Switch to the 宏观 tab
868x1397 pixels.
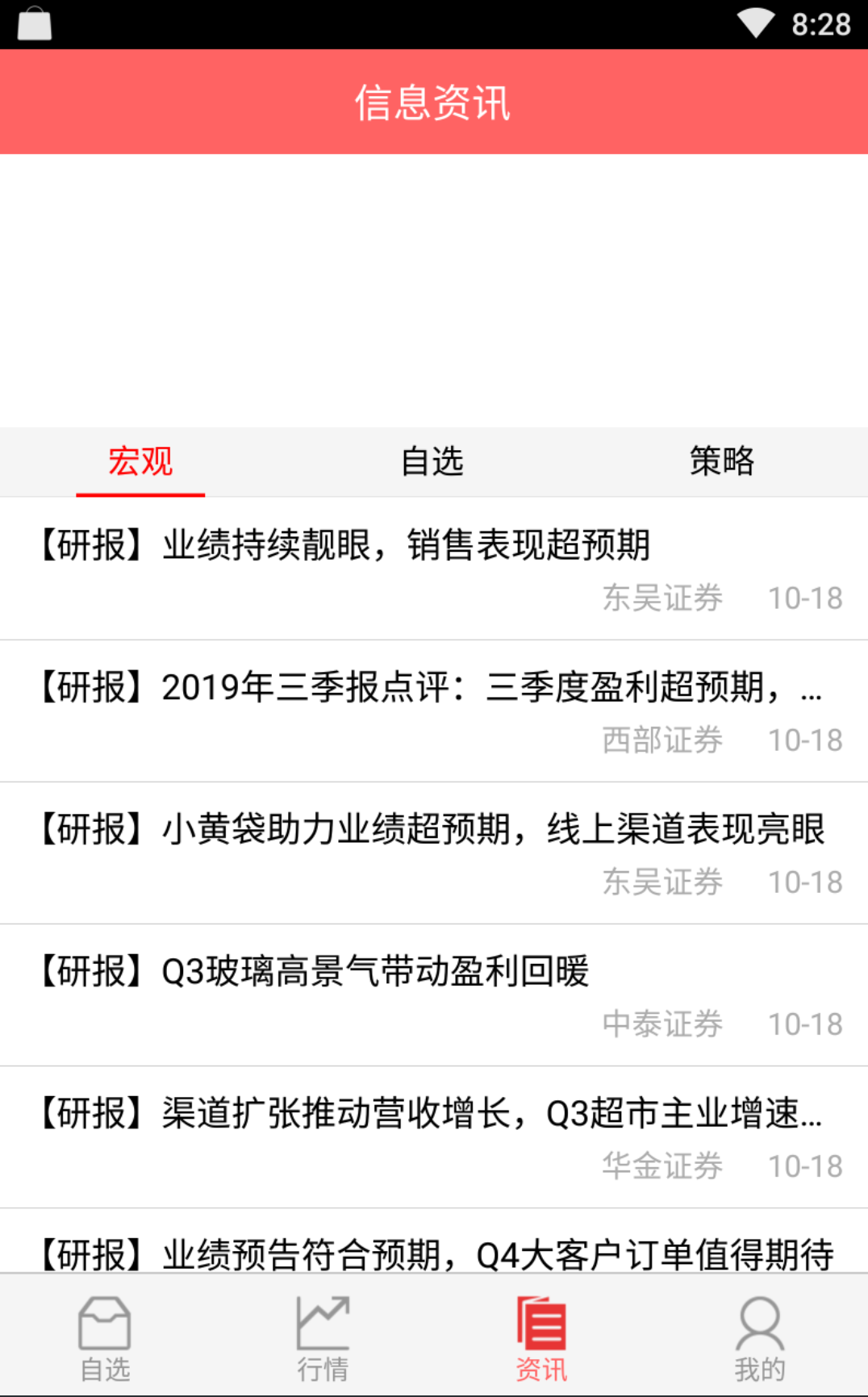(x=140, y=461)
